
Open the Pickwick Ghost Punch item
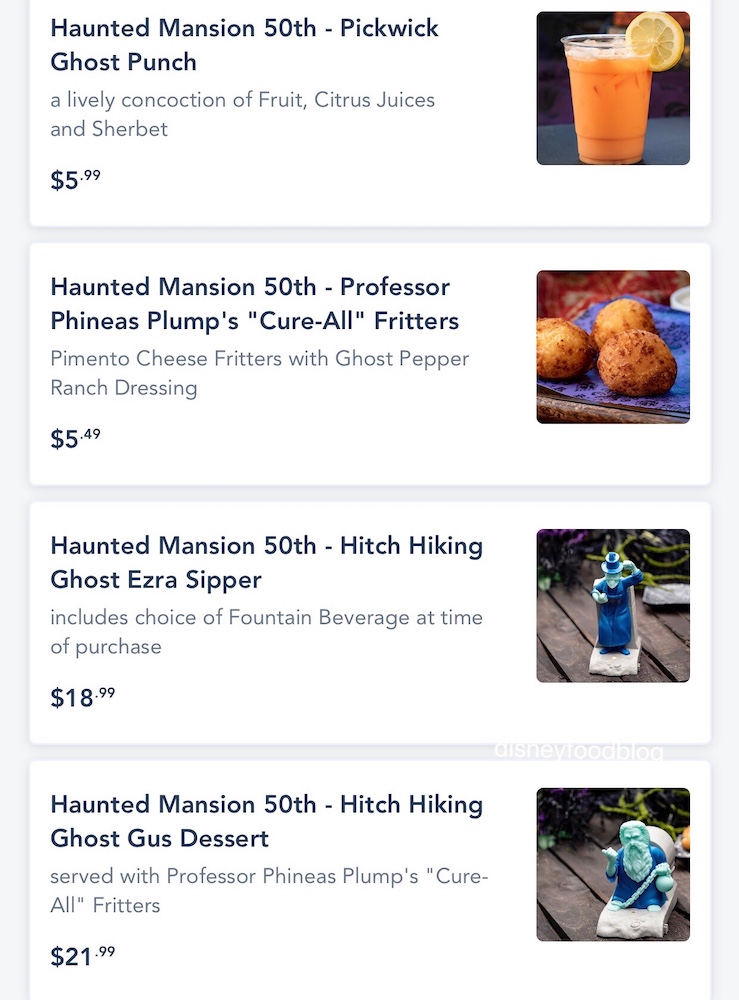coord(245,45)
